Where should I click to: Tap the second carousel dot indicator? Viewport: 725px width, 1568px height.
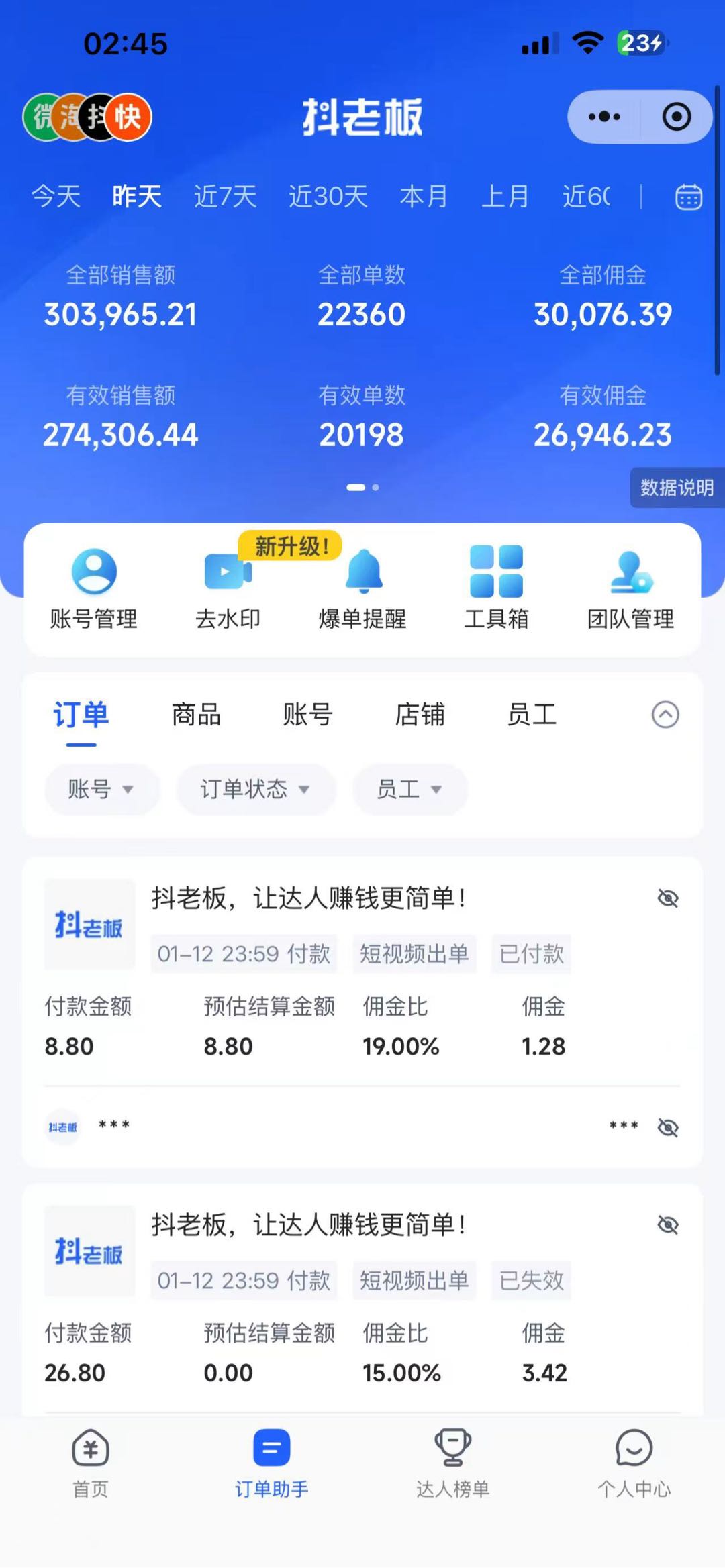(375, 488)
